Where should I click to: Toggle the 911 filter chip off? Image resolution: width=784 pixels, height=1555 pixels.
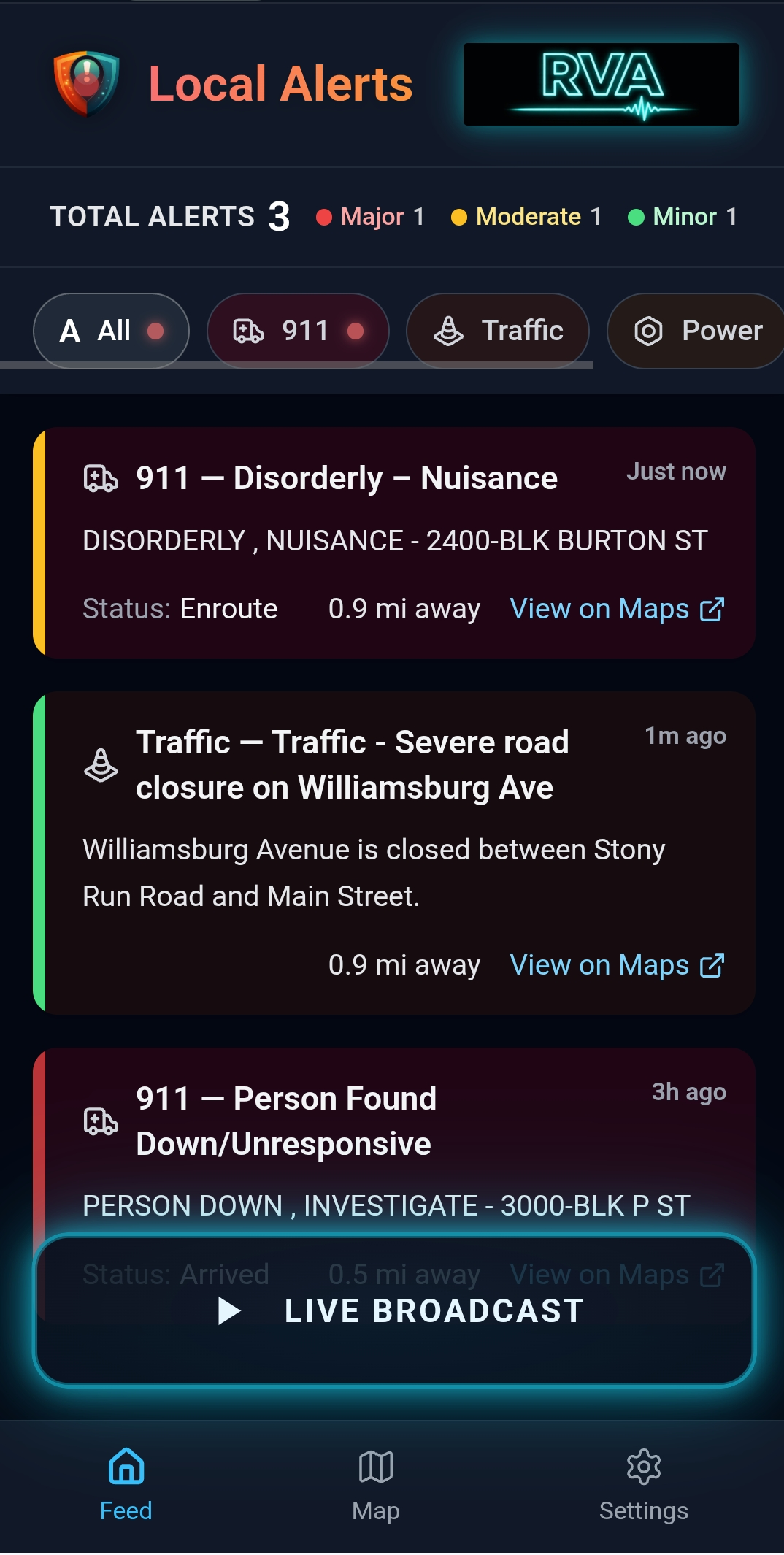298,331
